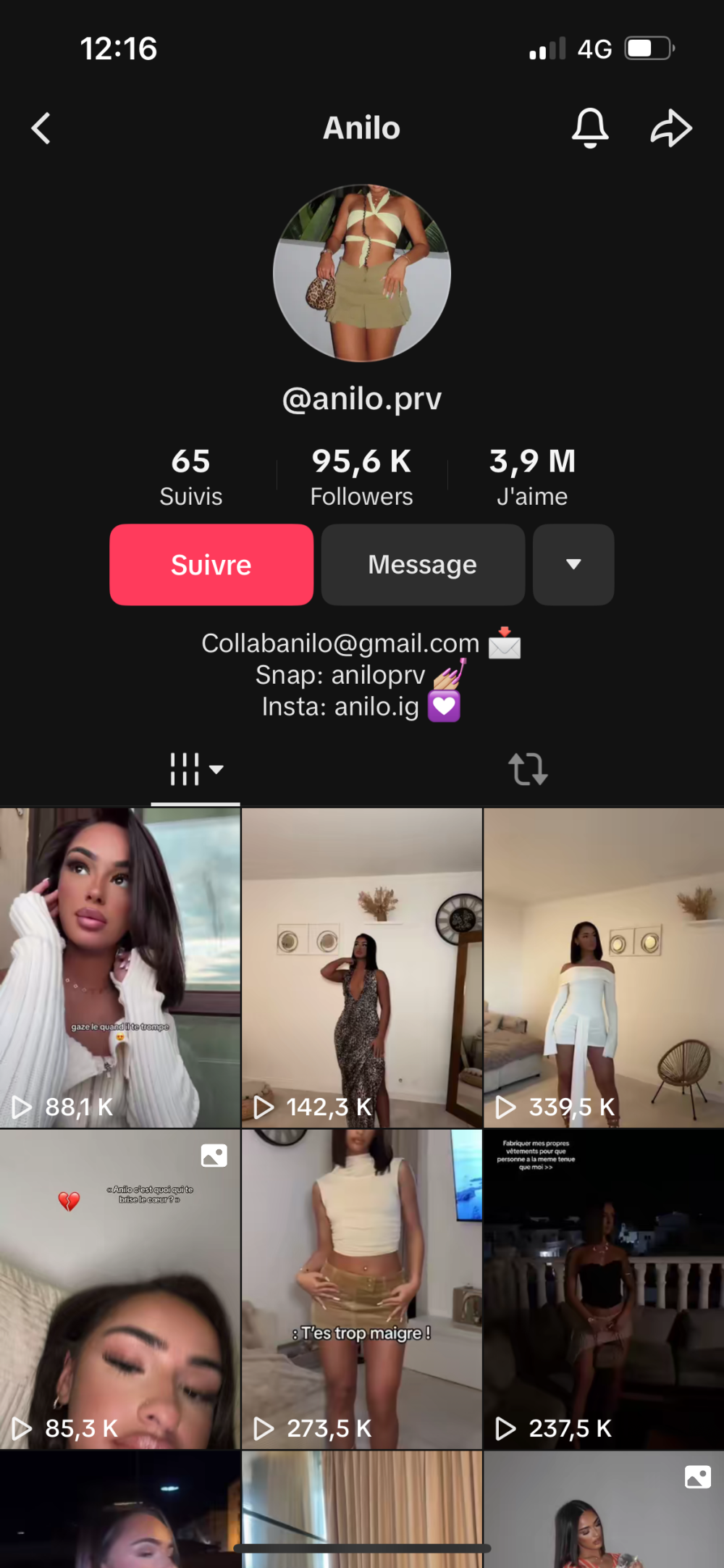View the 65 Suivis list
724x1568 pixels.
coord(191,476)
